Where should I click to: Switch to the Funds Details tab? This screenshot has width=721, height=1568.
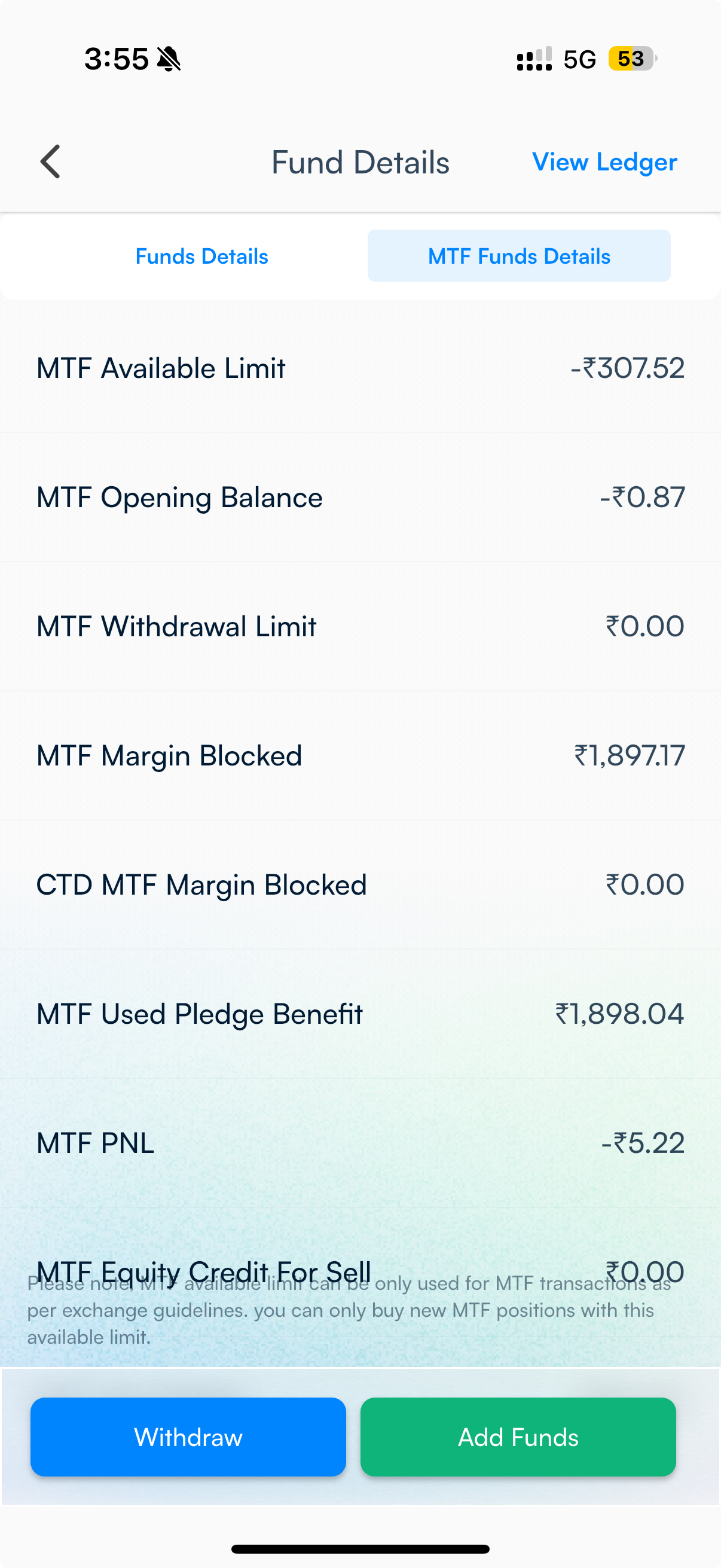click(x=201, y=257)
